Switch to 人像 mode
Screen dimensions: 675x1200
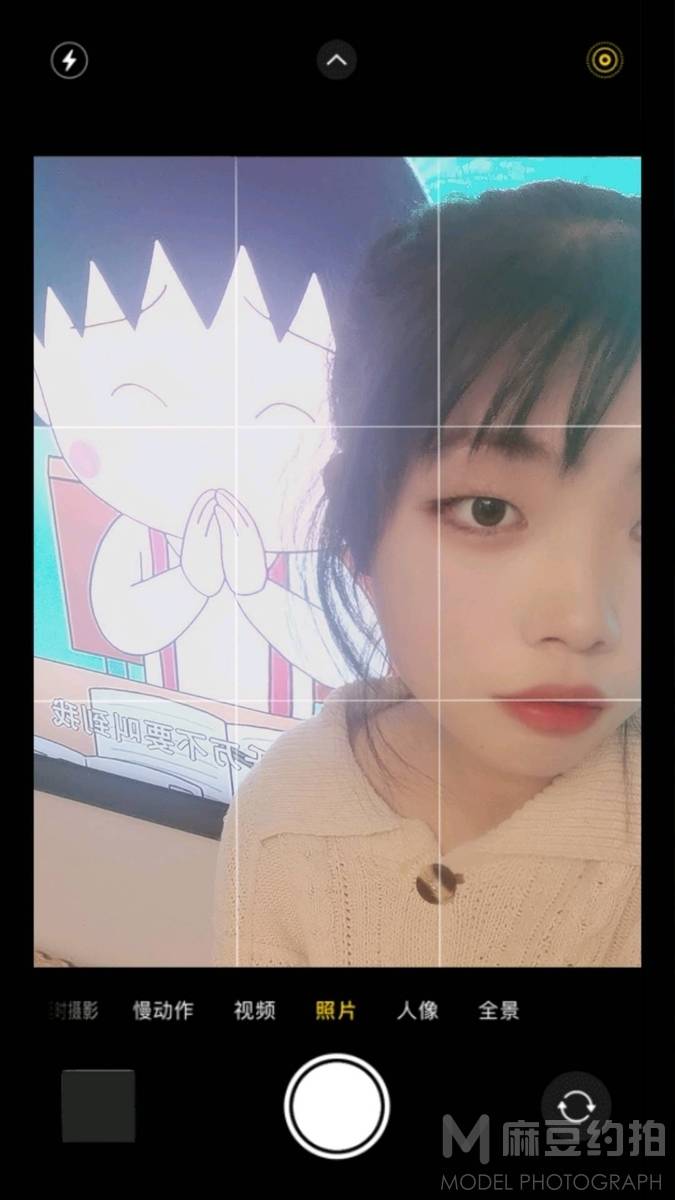pos(417,1010)
